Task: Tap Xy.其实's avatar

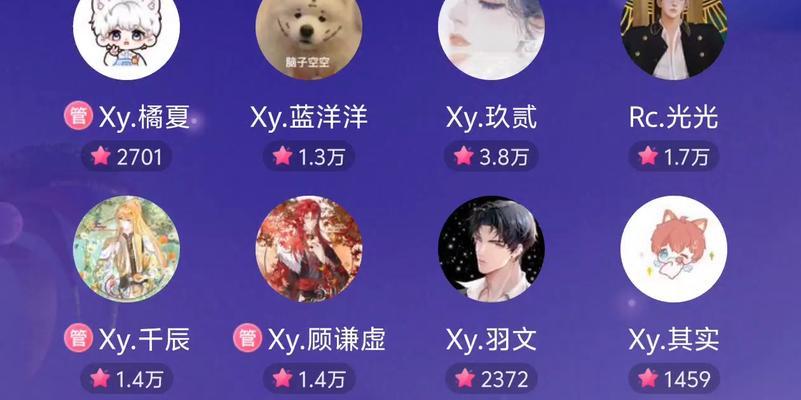Action: click(674, 248)
